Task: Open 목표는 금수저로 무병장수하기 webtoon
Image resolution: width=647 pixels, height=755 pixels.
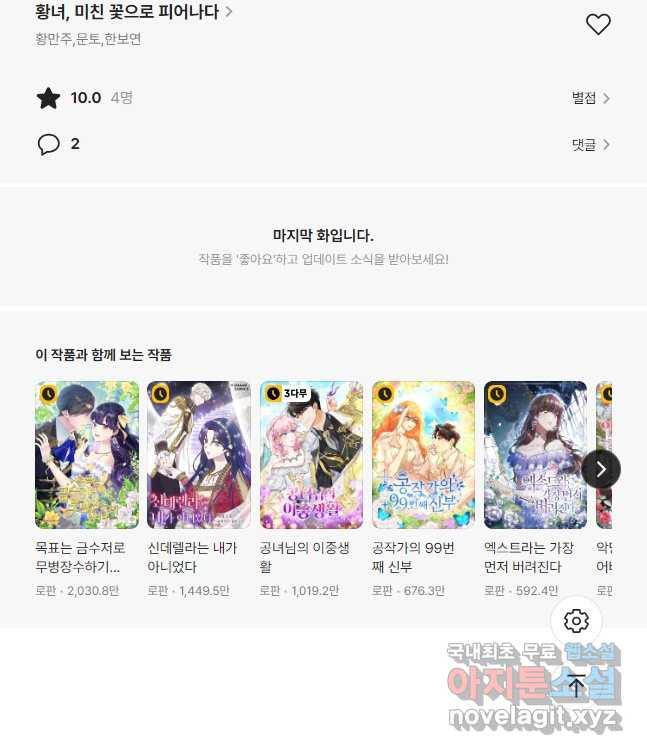Action: pos(86,455)
